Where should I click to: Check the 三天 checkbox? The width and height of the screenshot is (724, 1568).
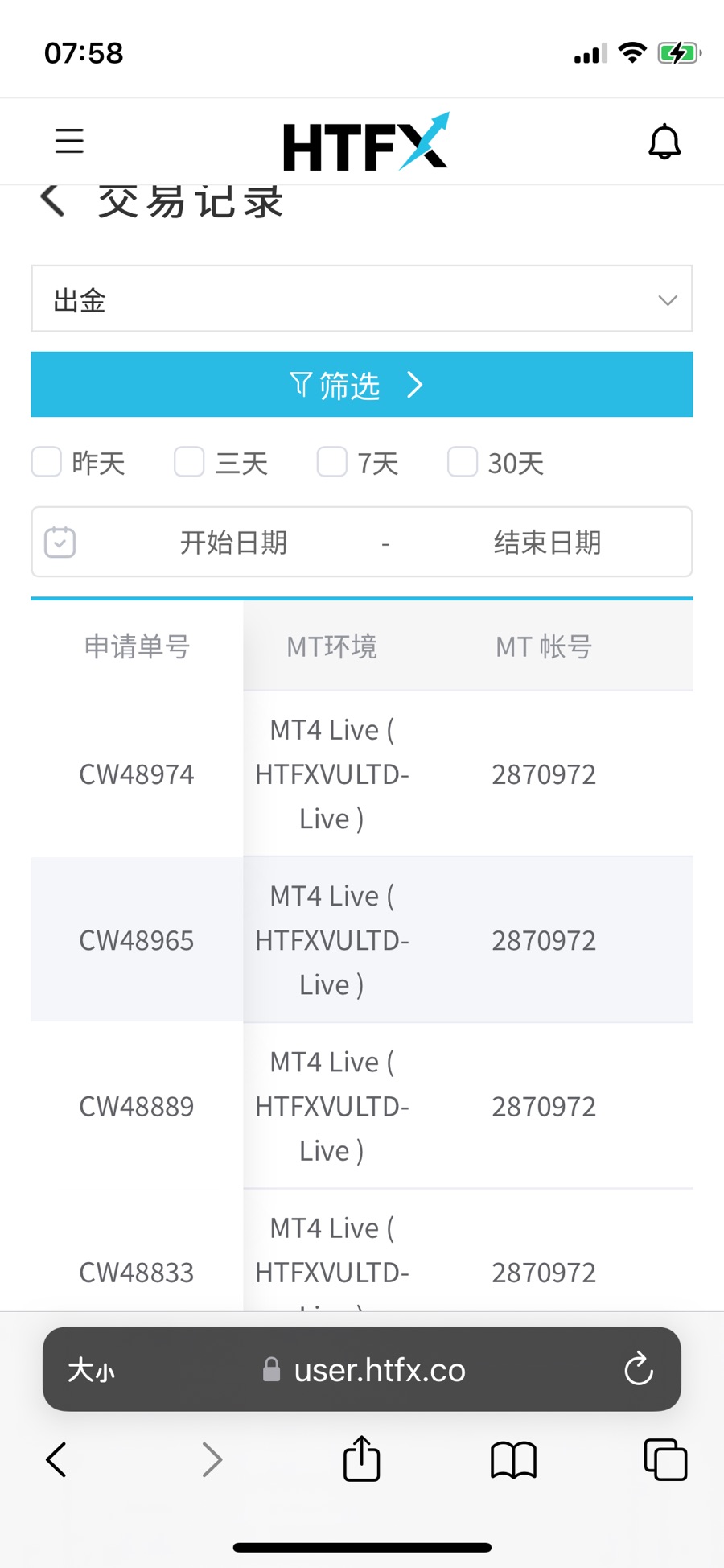[189, 462]
